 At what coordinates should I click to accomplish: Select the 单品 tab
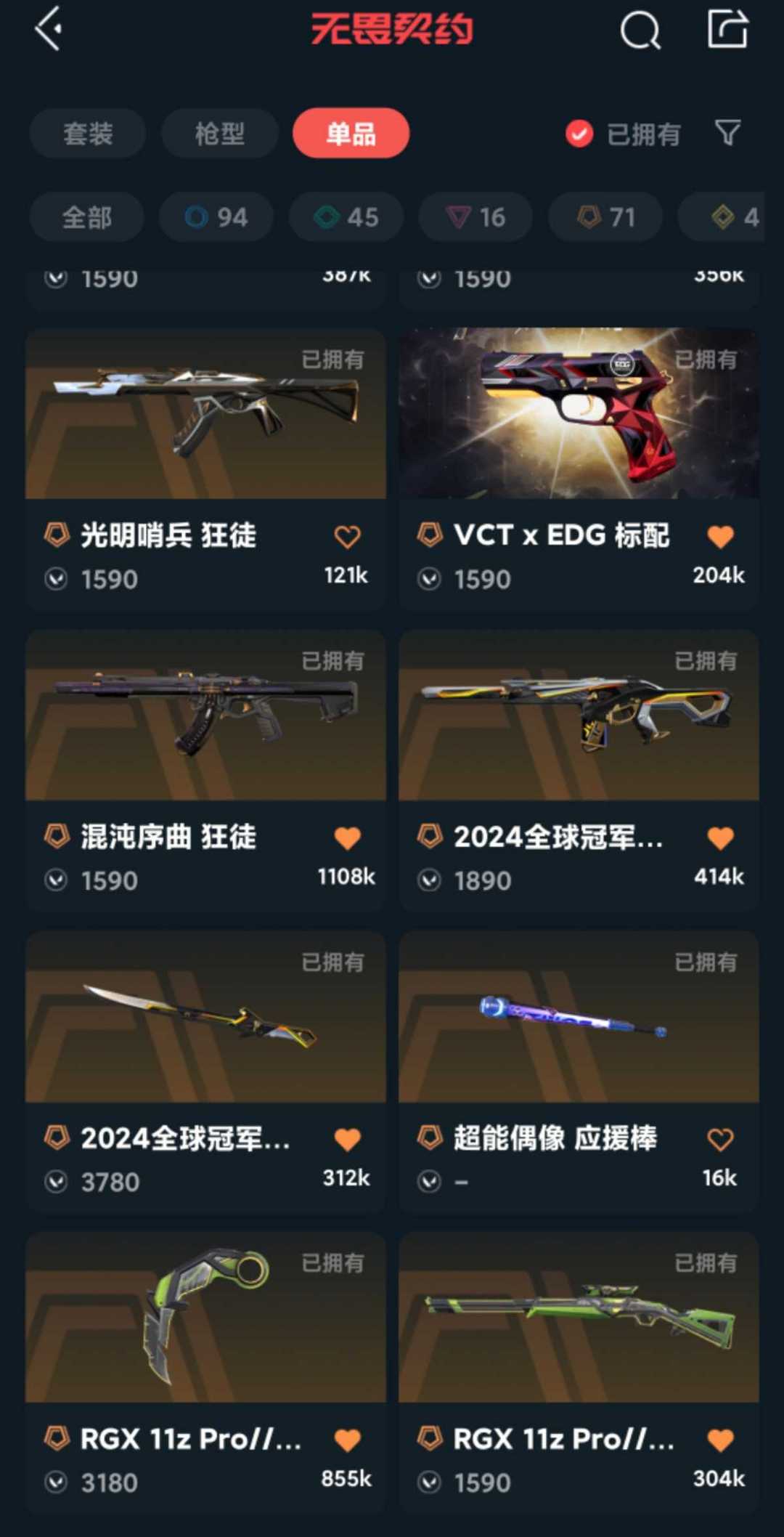(x=351, y=134)
